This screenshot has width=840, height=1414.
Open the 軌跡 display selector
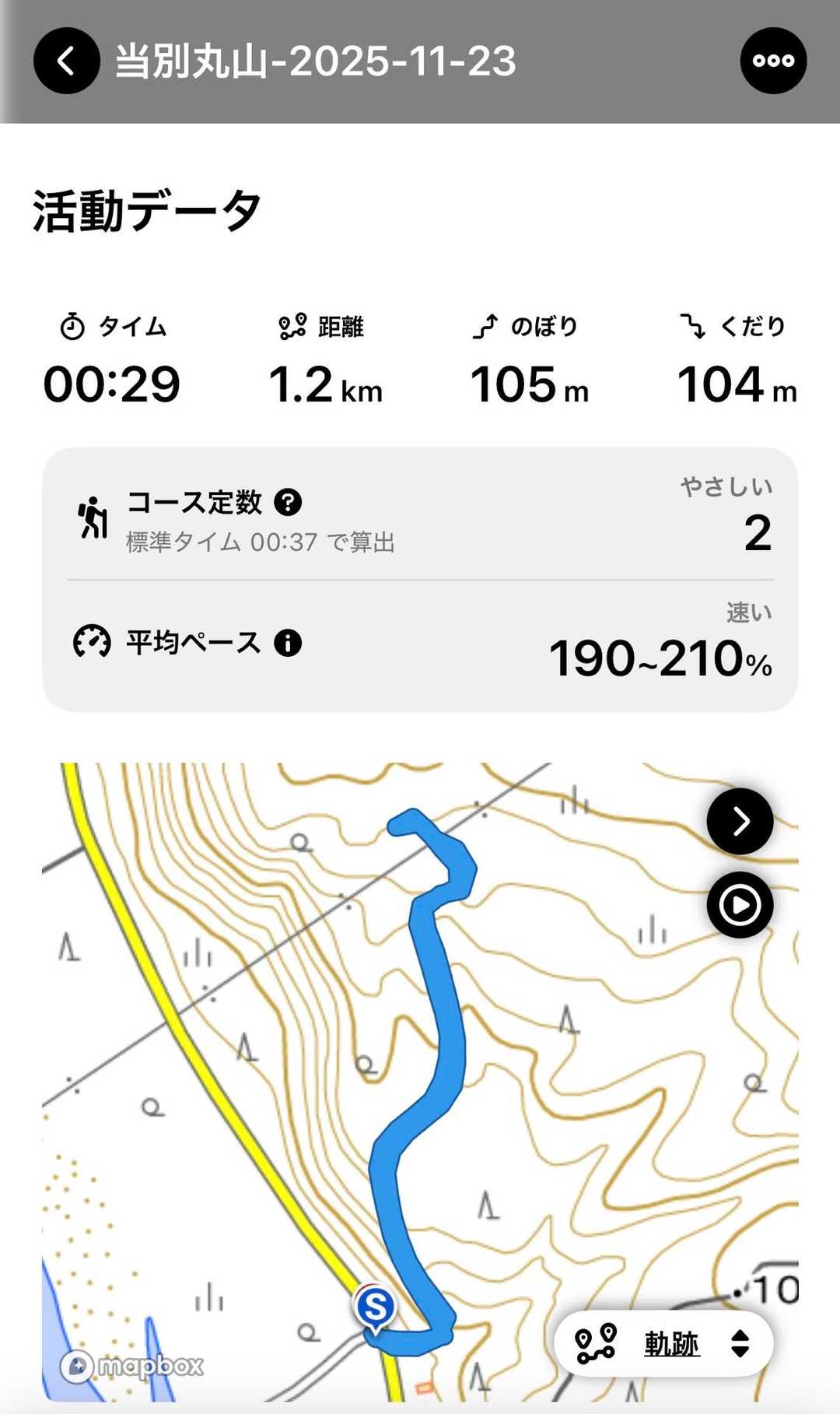pyautogui.click(x=663, y=1343)
